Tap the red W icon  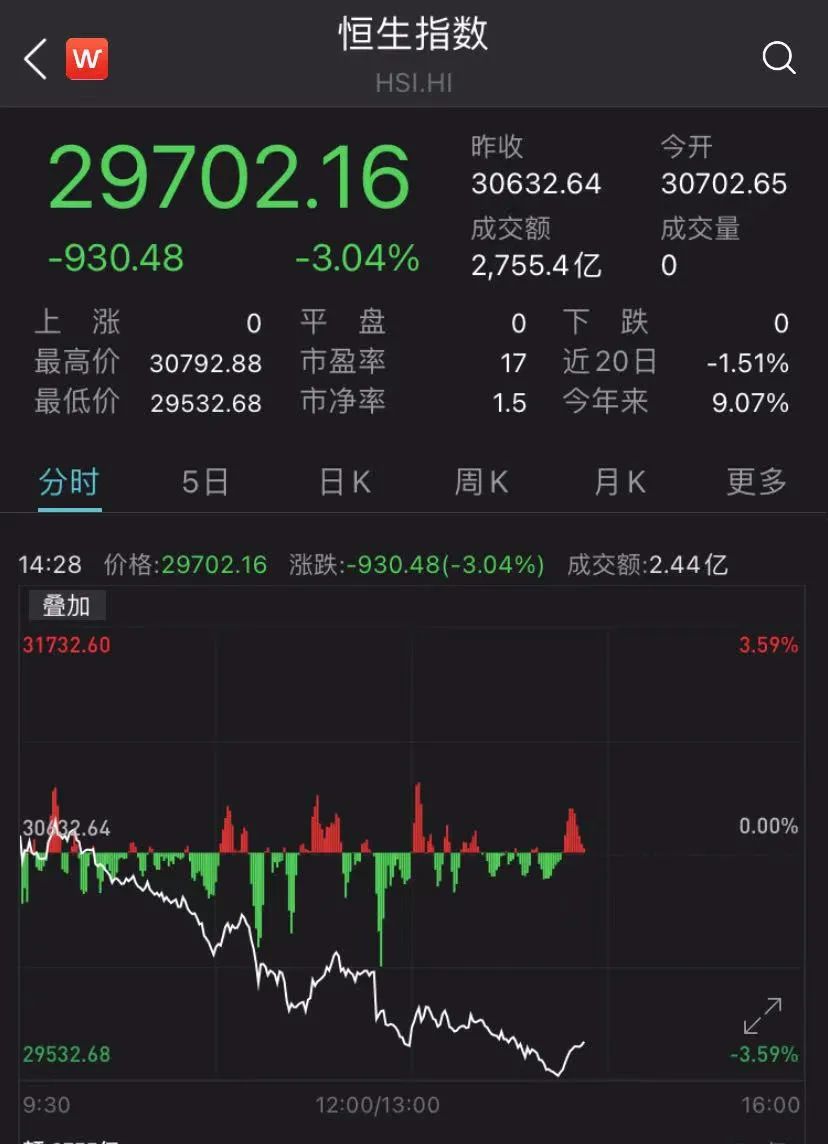(87, 59)
